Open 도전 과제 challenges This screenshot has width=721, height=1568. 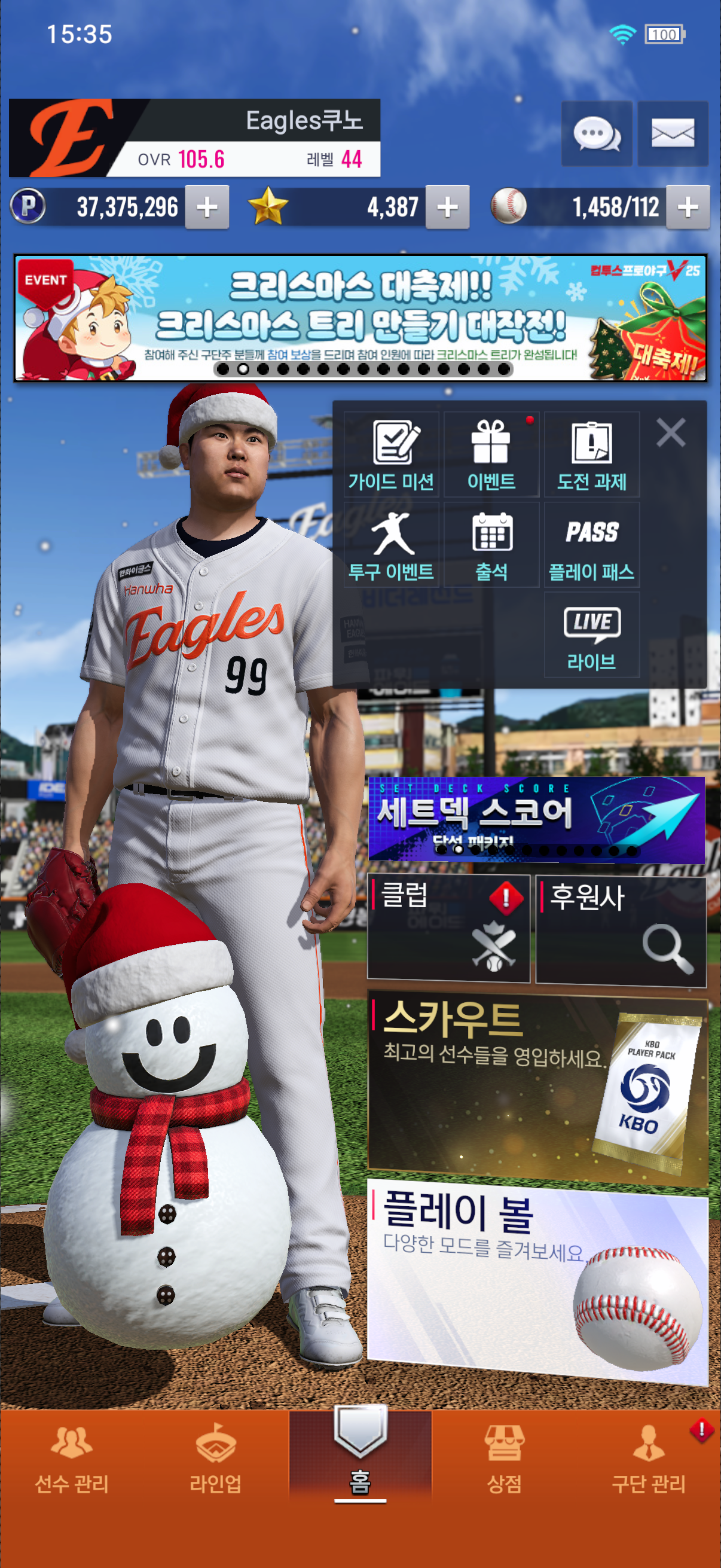(x=591, y=454)
